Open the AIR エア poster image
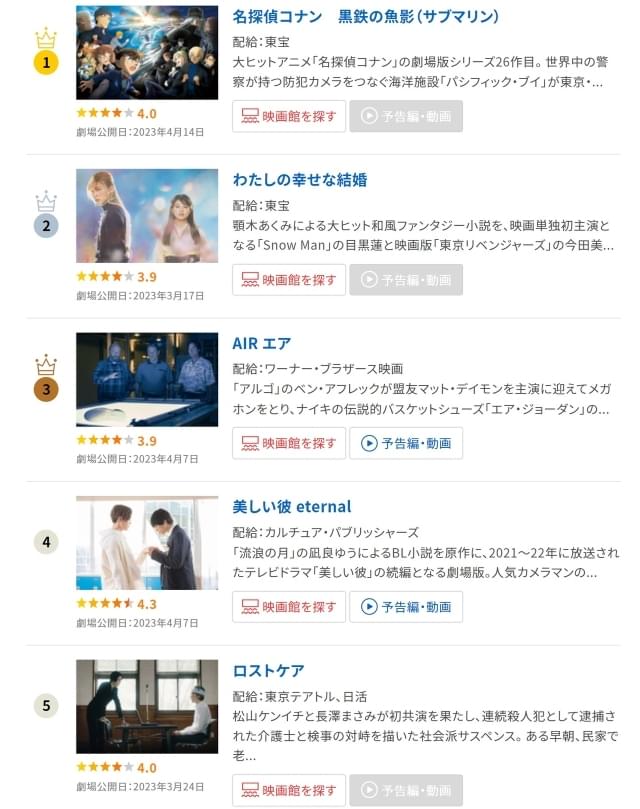Image resolution: width=640 pixels, height=809 pixels. [147, 380]
